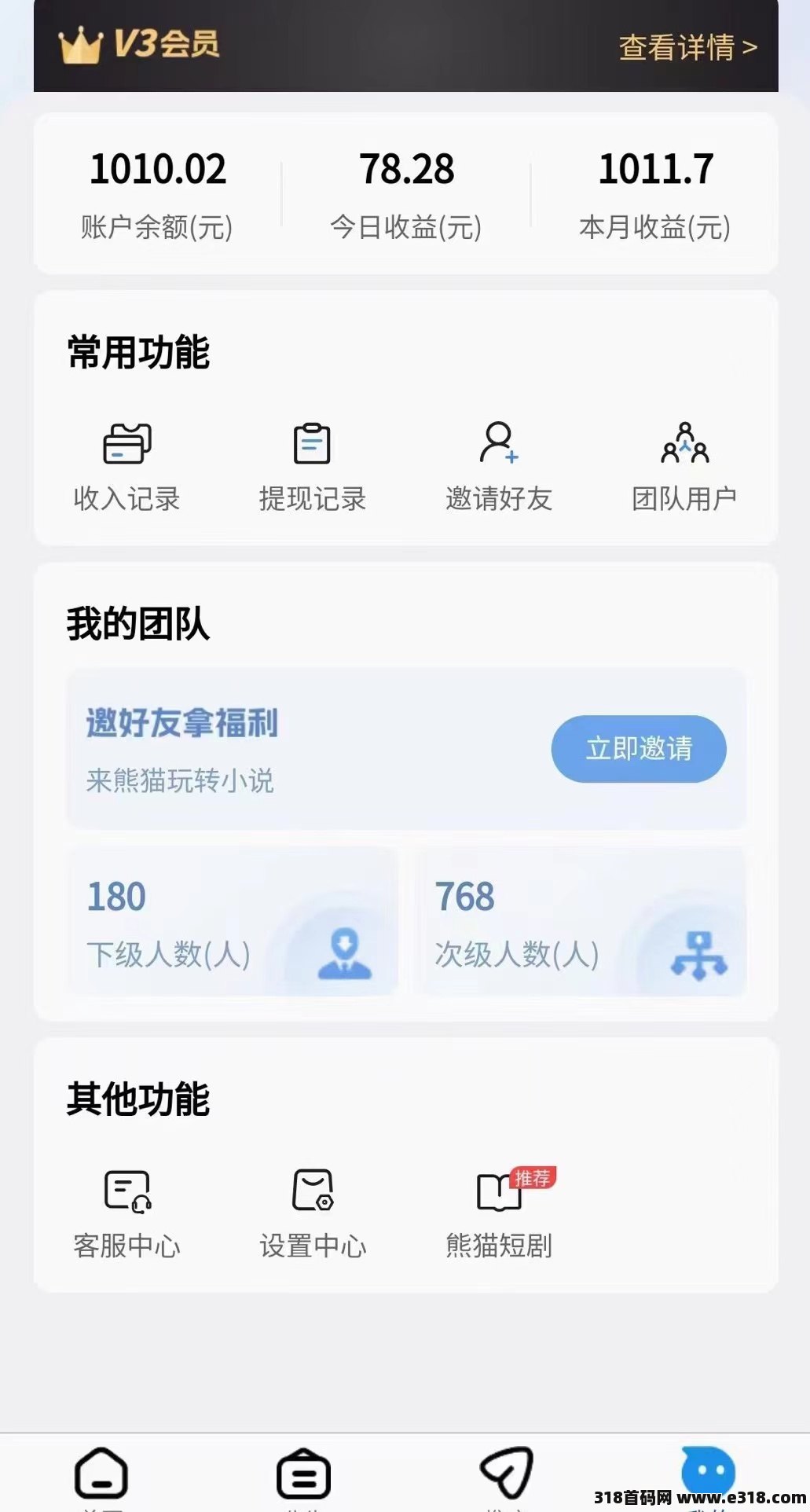Screen dimensions: 810x1512
Task: Switch to the home tab in bottom bar
Action: click(x=101, y=1473)
